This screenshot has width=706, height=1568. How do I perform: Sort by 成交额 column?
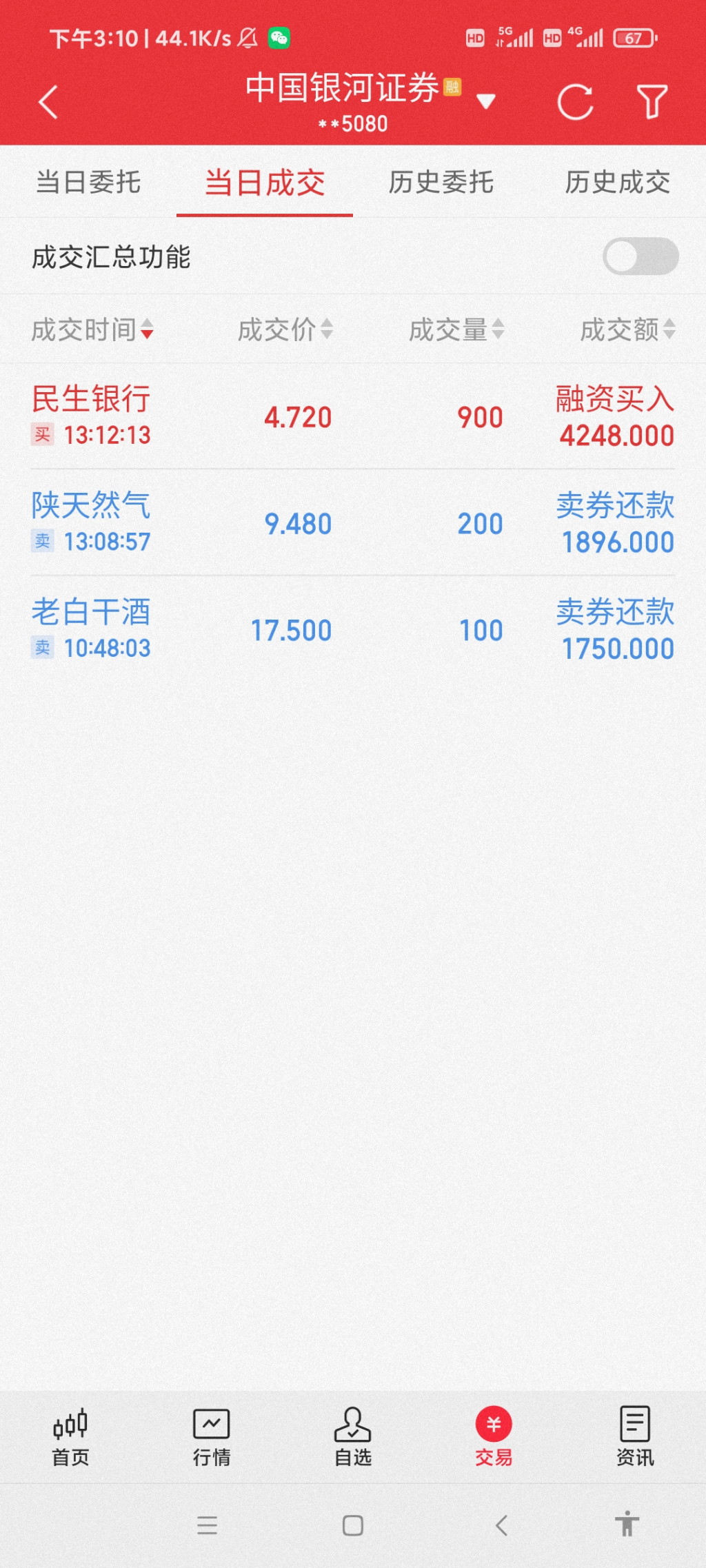point(627,329)
